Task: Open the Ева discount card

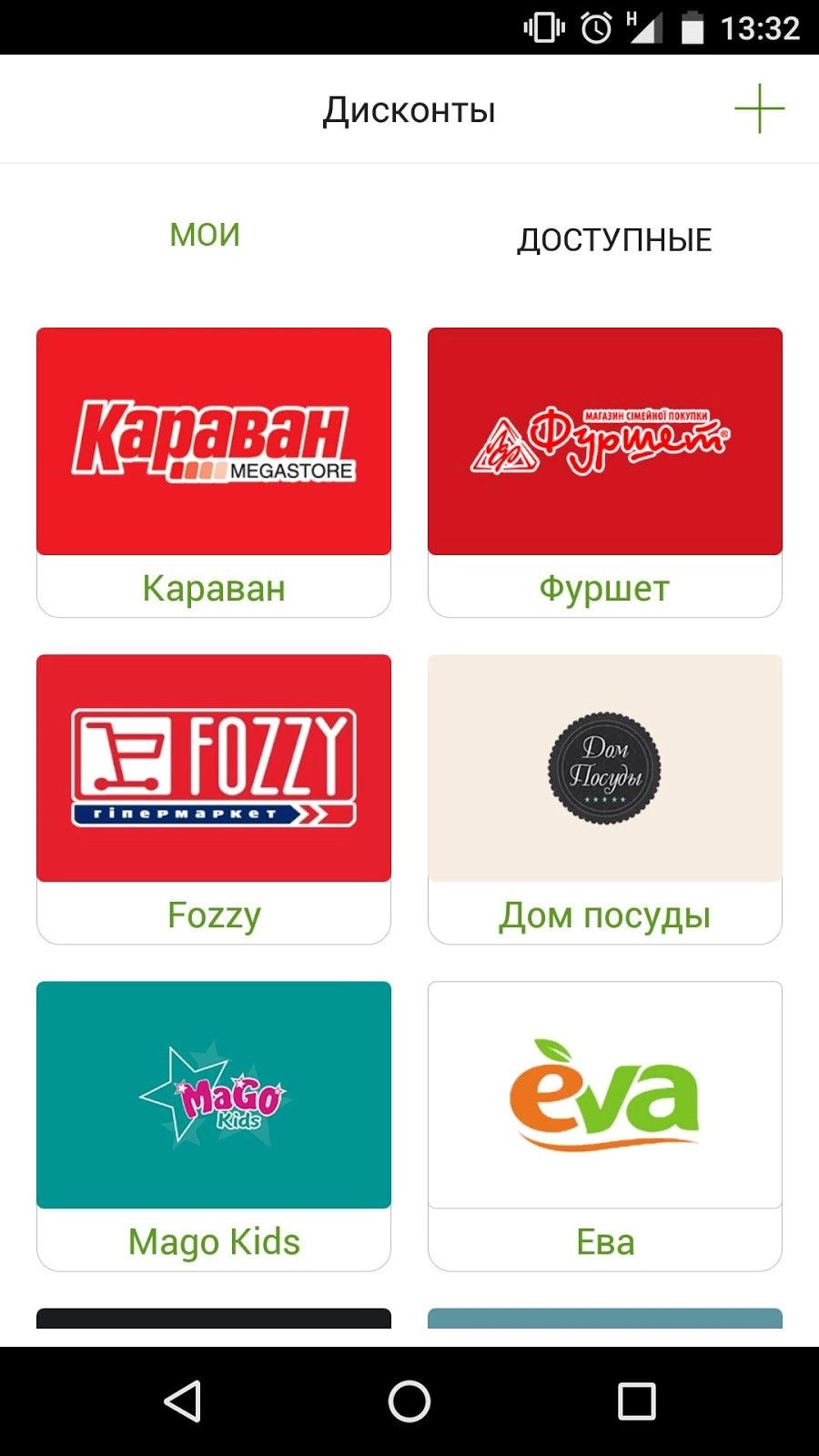Action: click(605, 1126)
